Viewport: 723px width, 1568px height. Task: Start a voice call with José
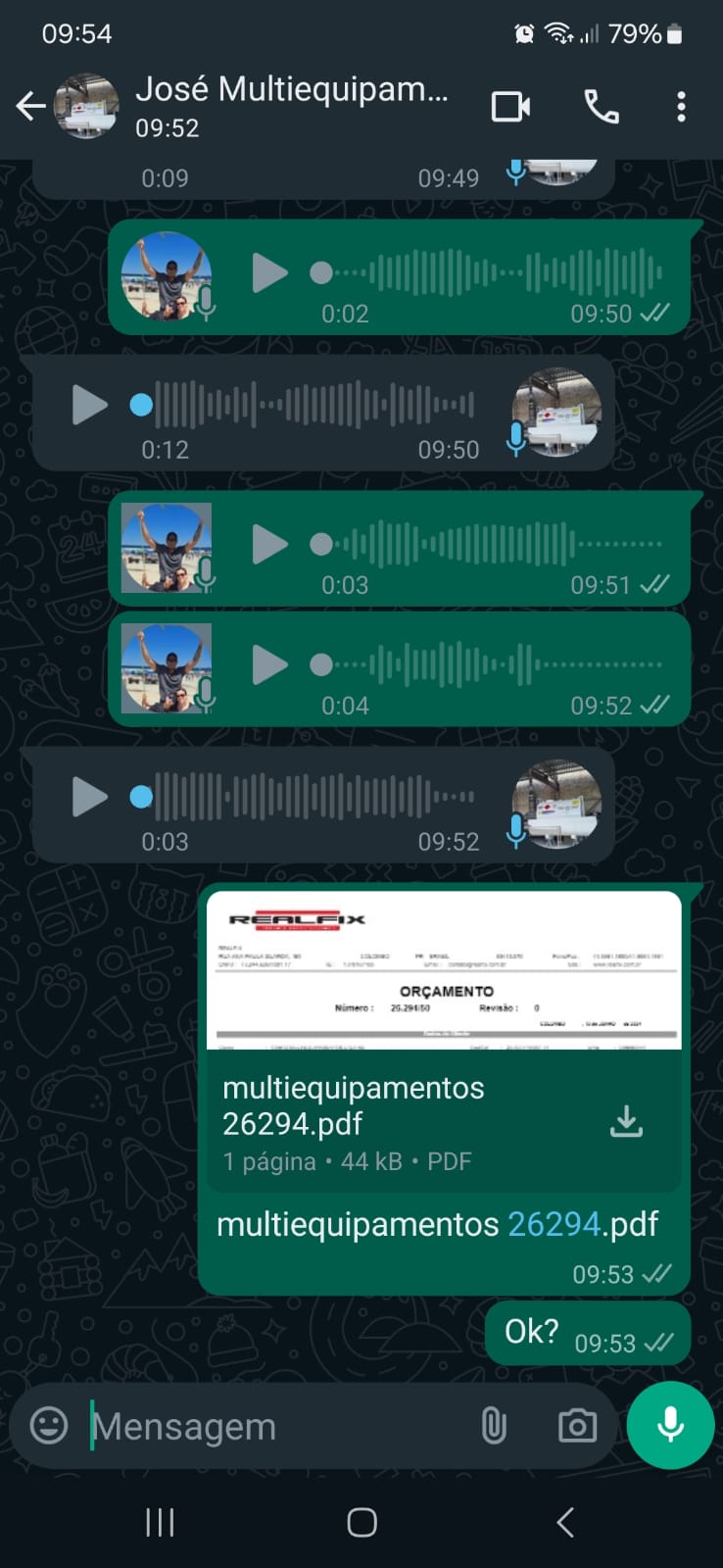(601, 106)
